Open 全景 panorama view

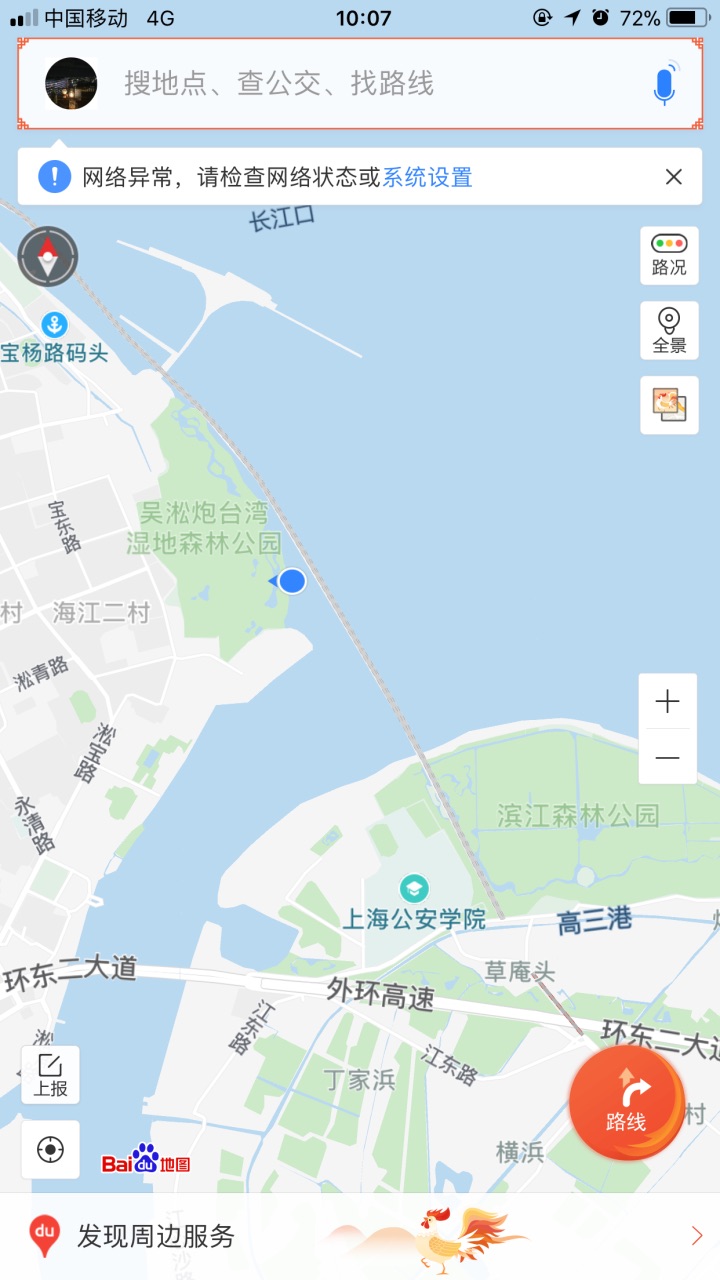point(669,331)
